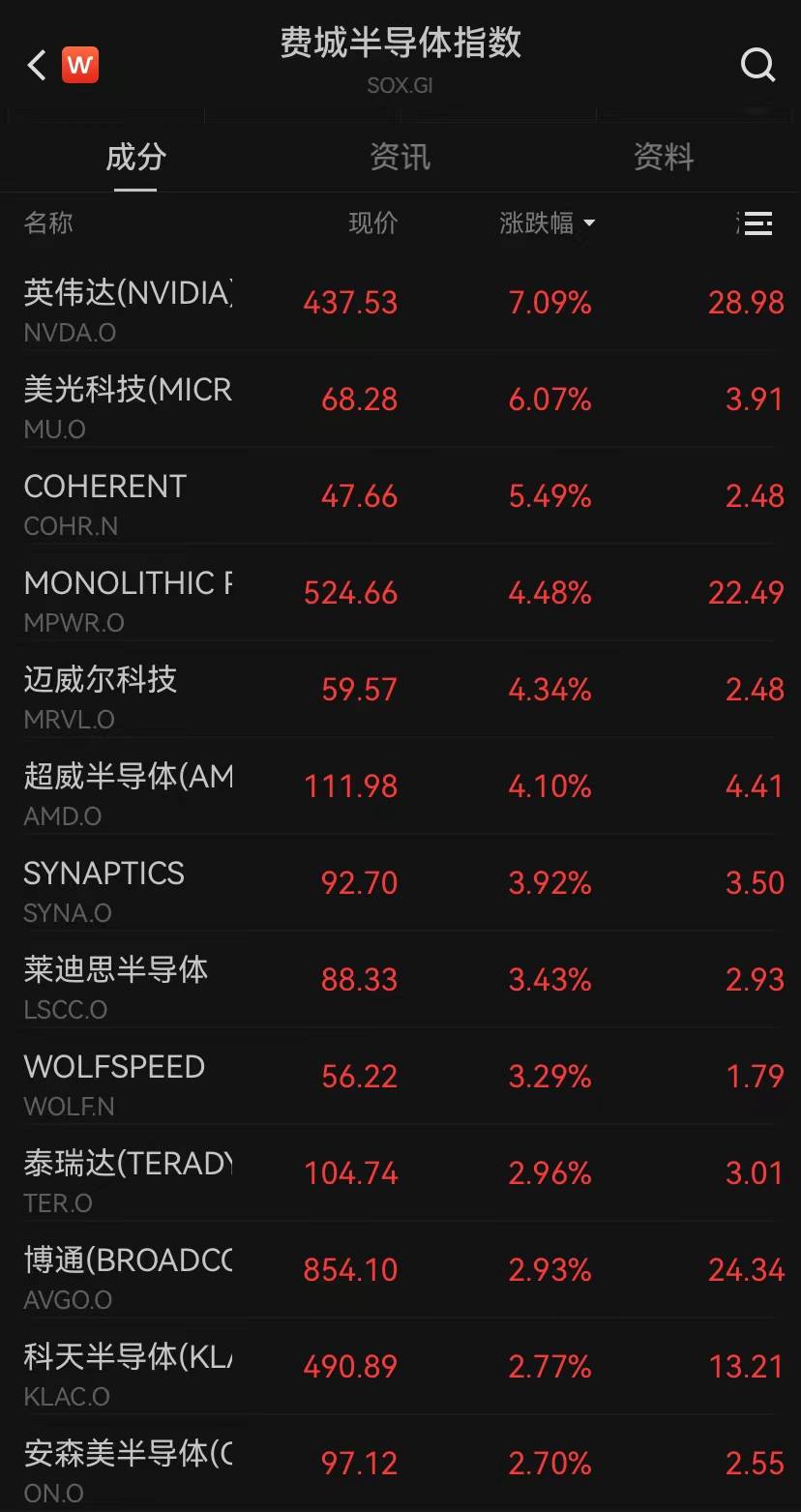
Task: Open the column settings list icon
Action: click(758, 223)
